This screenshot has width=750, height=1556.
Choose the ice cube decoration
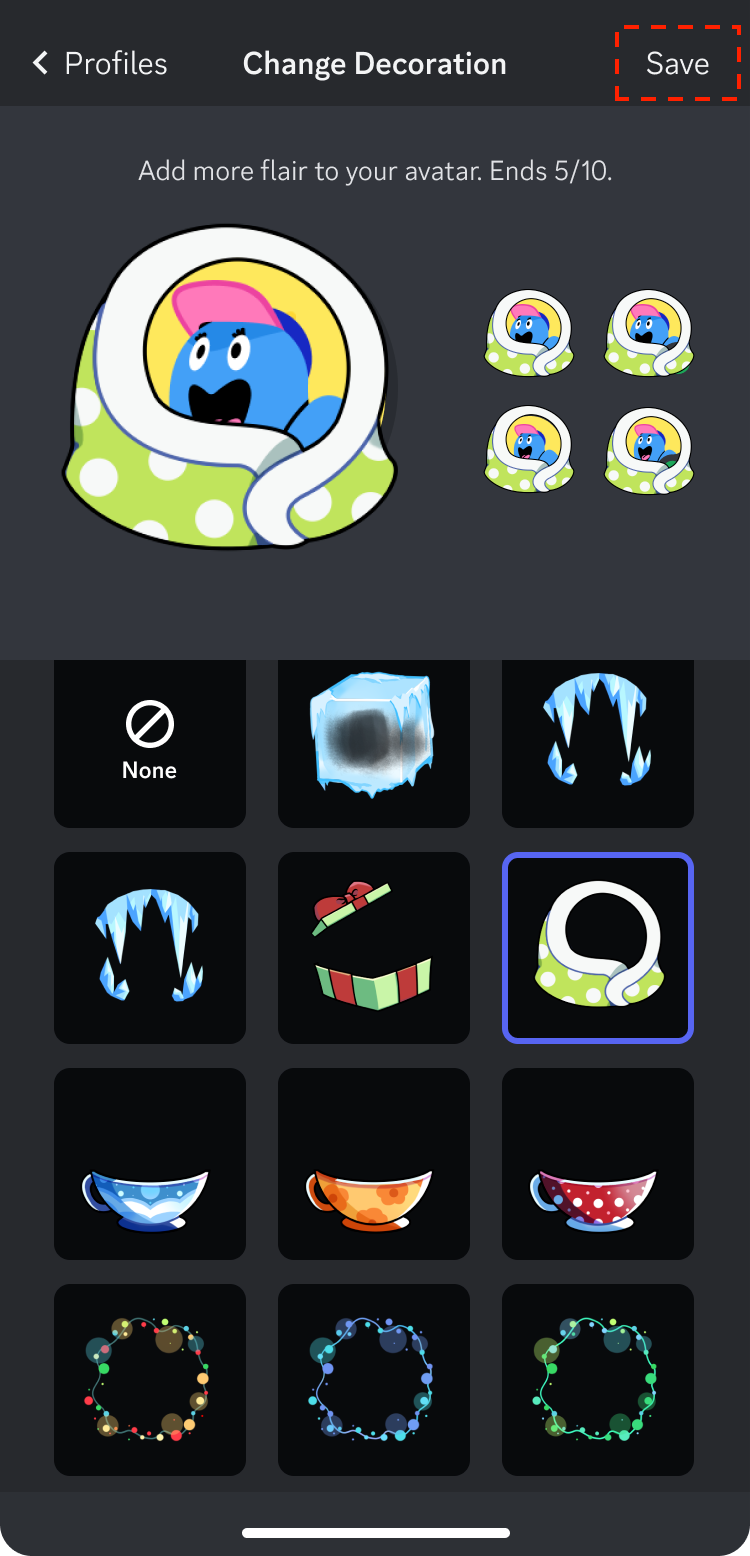(x=374, y=742)
